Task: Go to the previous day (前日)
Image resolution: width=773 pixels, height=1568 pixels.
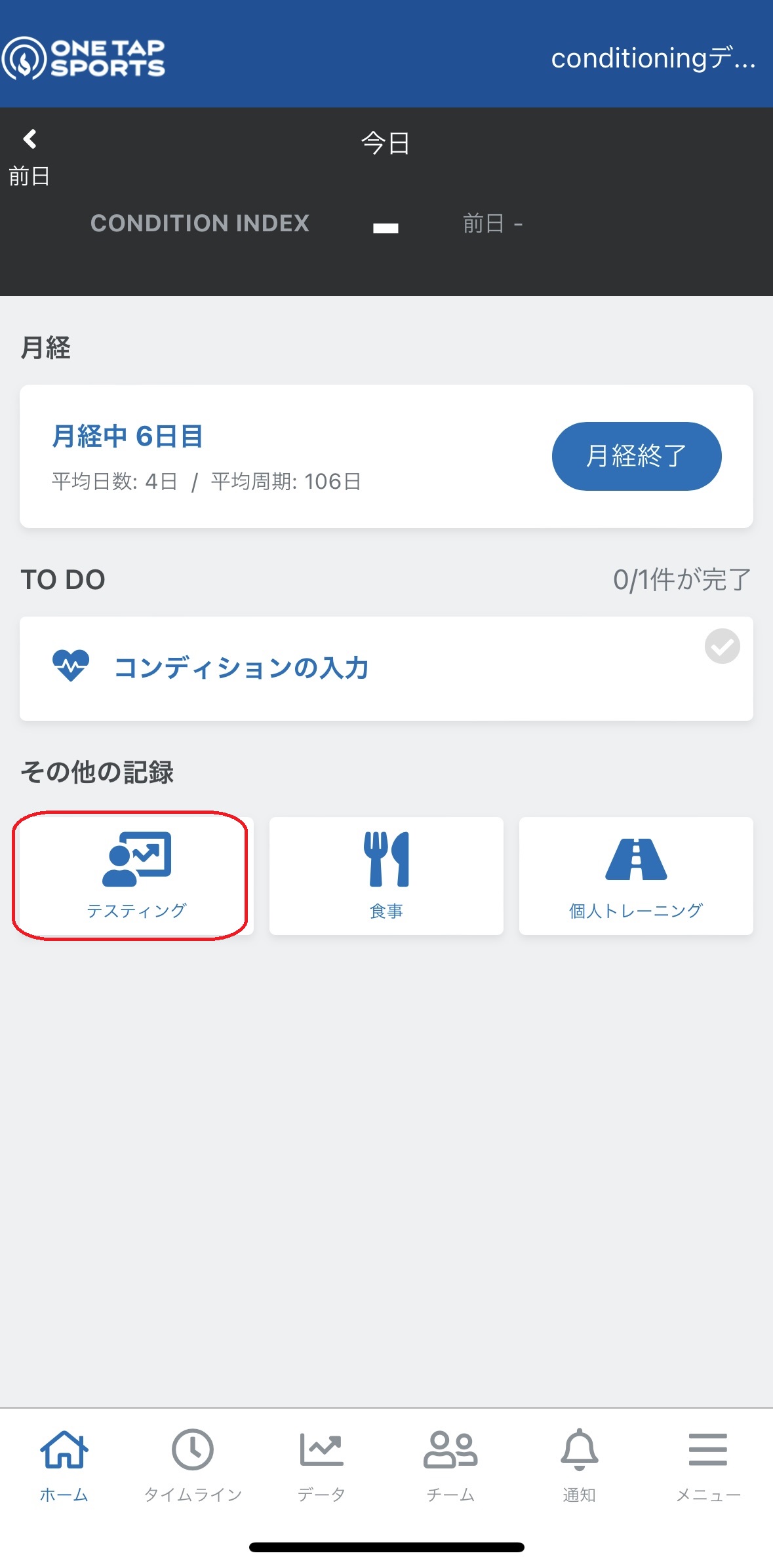Action: point(29,156)
